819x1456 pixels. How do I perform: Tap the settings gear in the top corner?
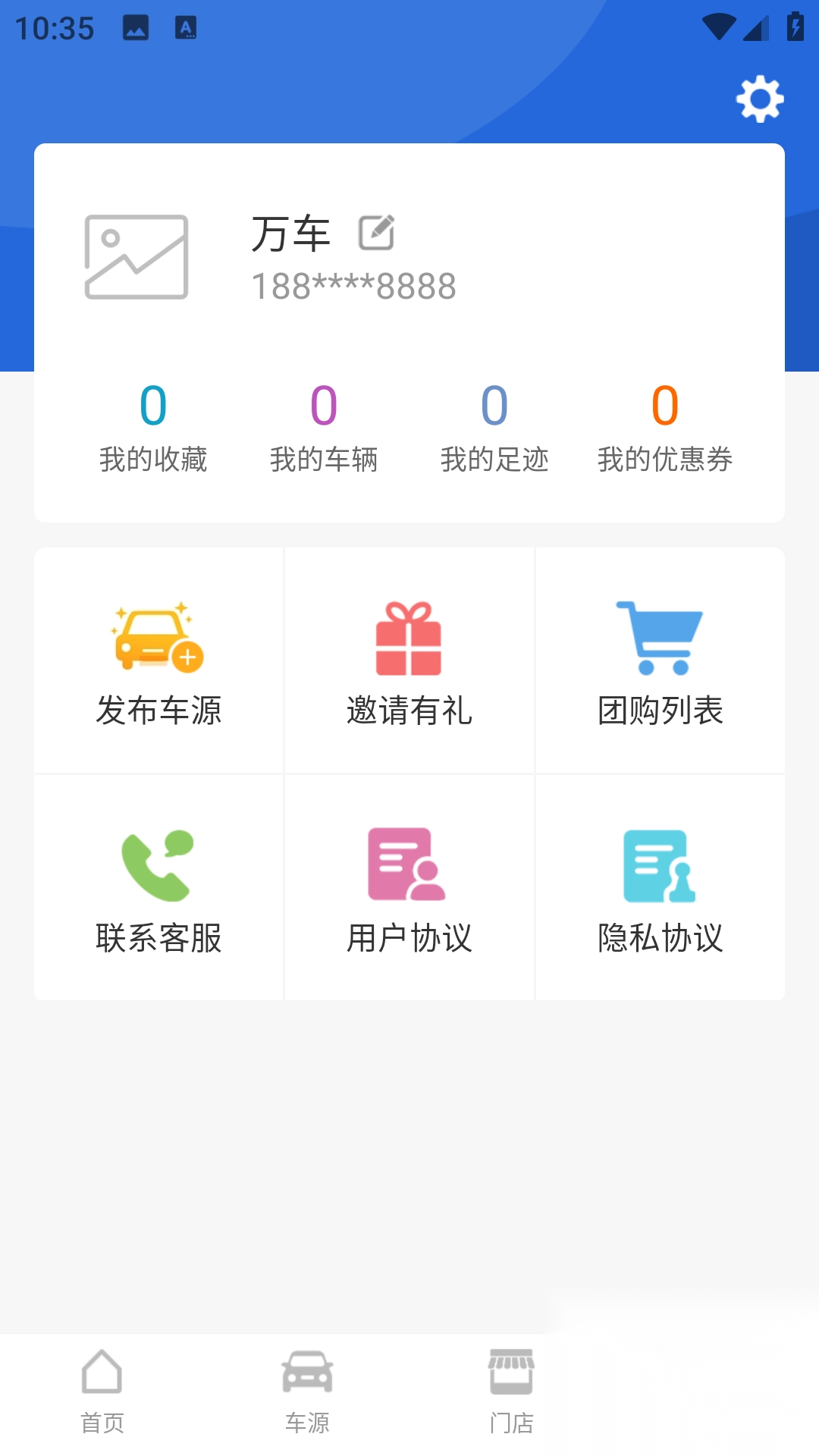pyautogui.click(x=759, y=99)
